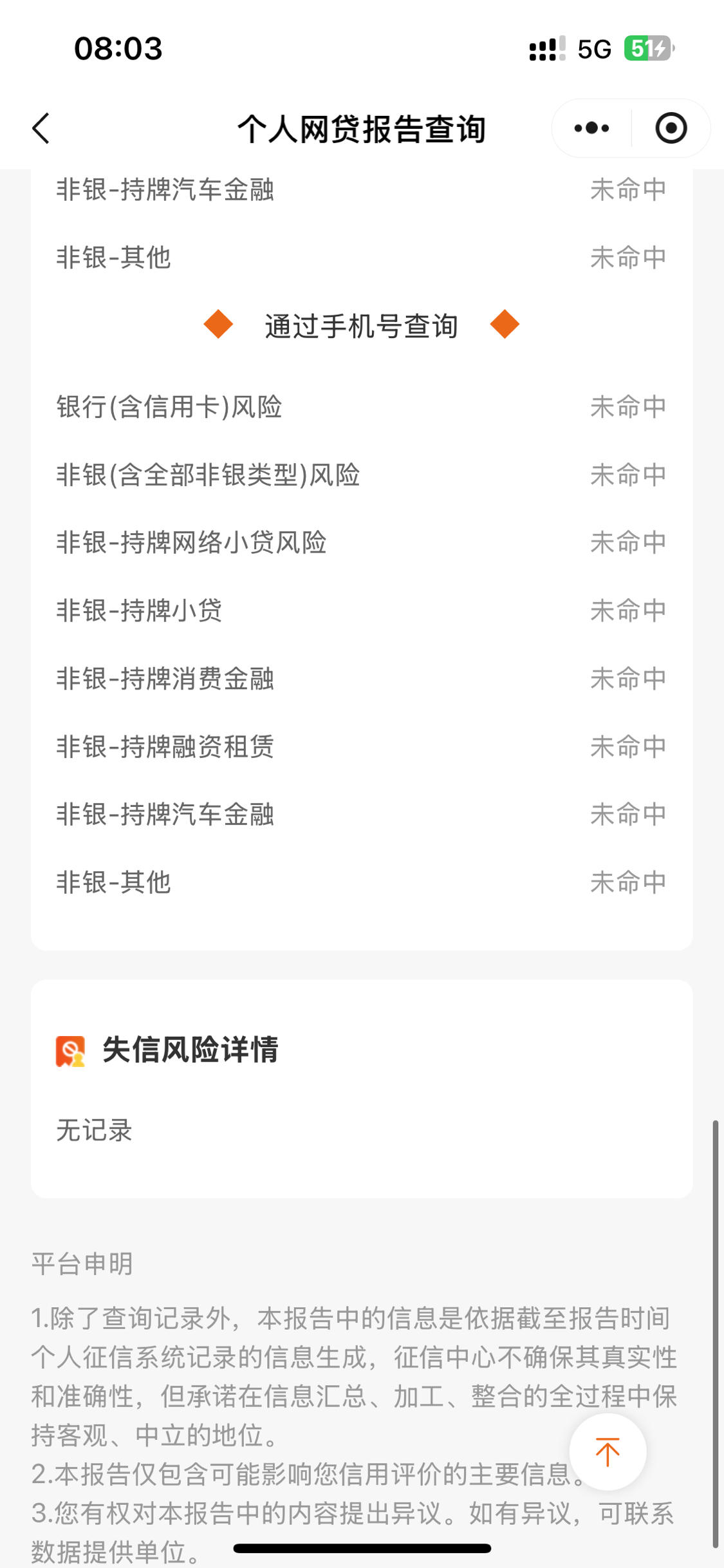Screen dimensions: 724x1568
Task: Open the mini program more-options menu
Action: click(x=591, y=128)
